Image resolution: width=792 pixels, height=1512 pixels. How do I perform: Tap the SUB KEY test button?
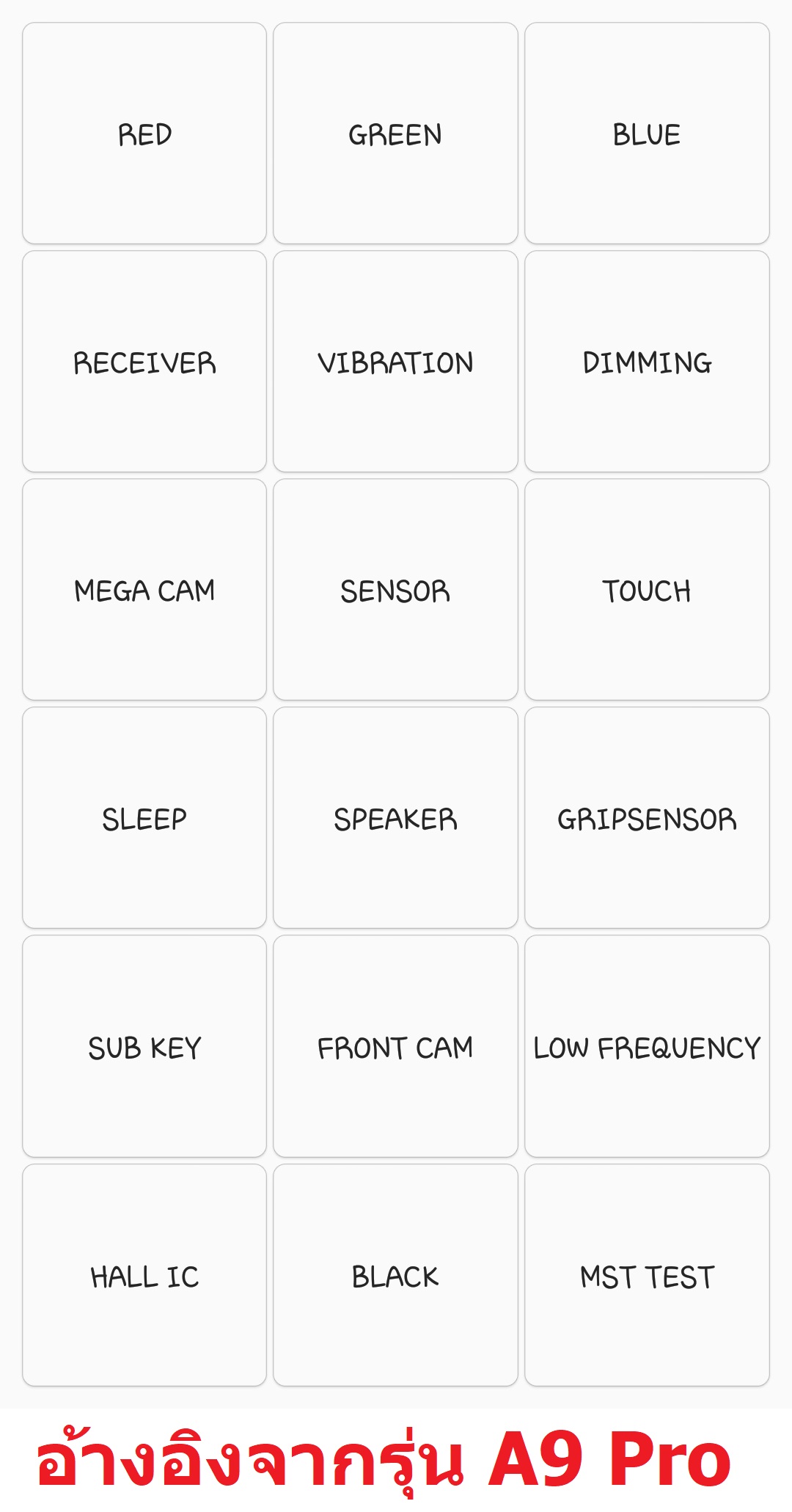144,1046
